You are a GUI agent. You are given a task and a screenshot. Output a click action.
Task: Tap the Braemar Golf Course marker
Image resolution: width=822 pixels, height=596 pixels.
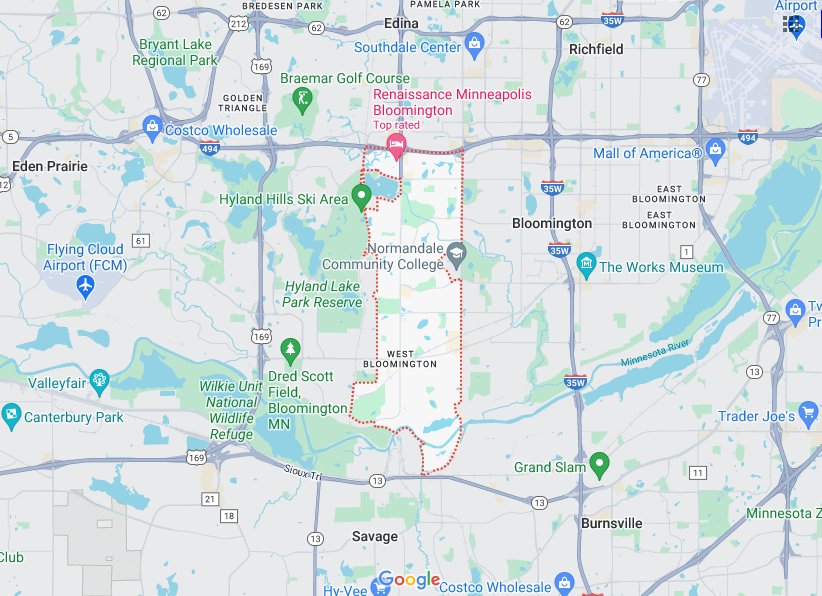pos(302,98)
